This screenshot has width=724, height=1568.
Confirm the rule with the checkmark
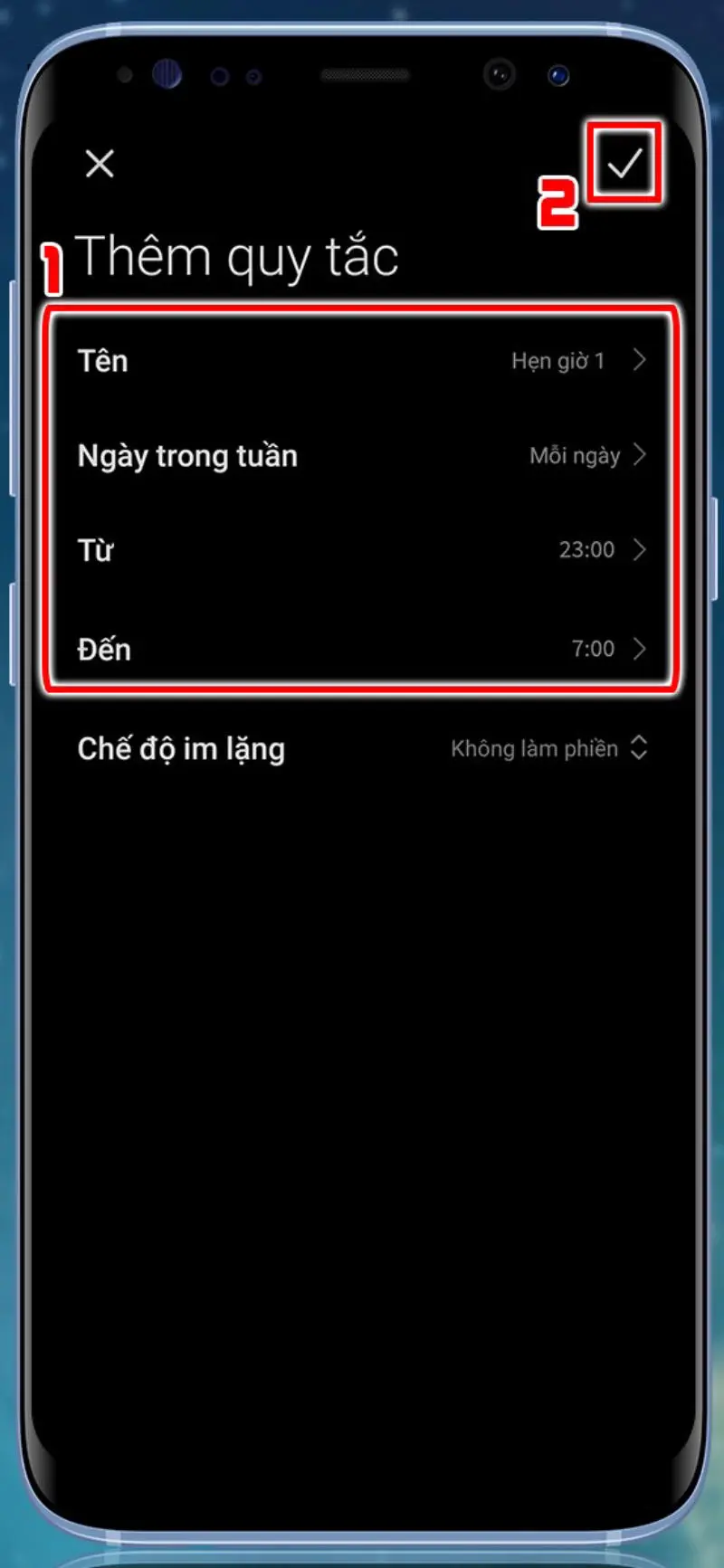(x=624, y=163)
